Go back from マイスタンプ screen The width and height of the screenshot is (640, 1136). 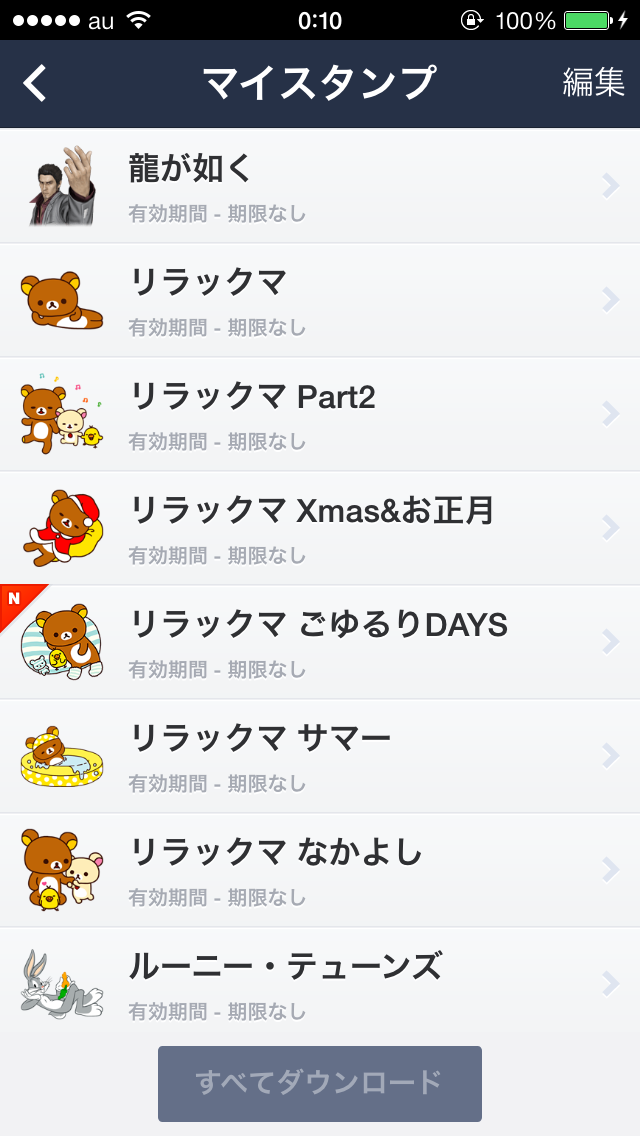[x=36, y=84]
